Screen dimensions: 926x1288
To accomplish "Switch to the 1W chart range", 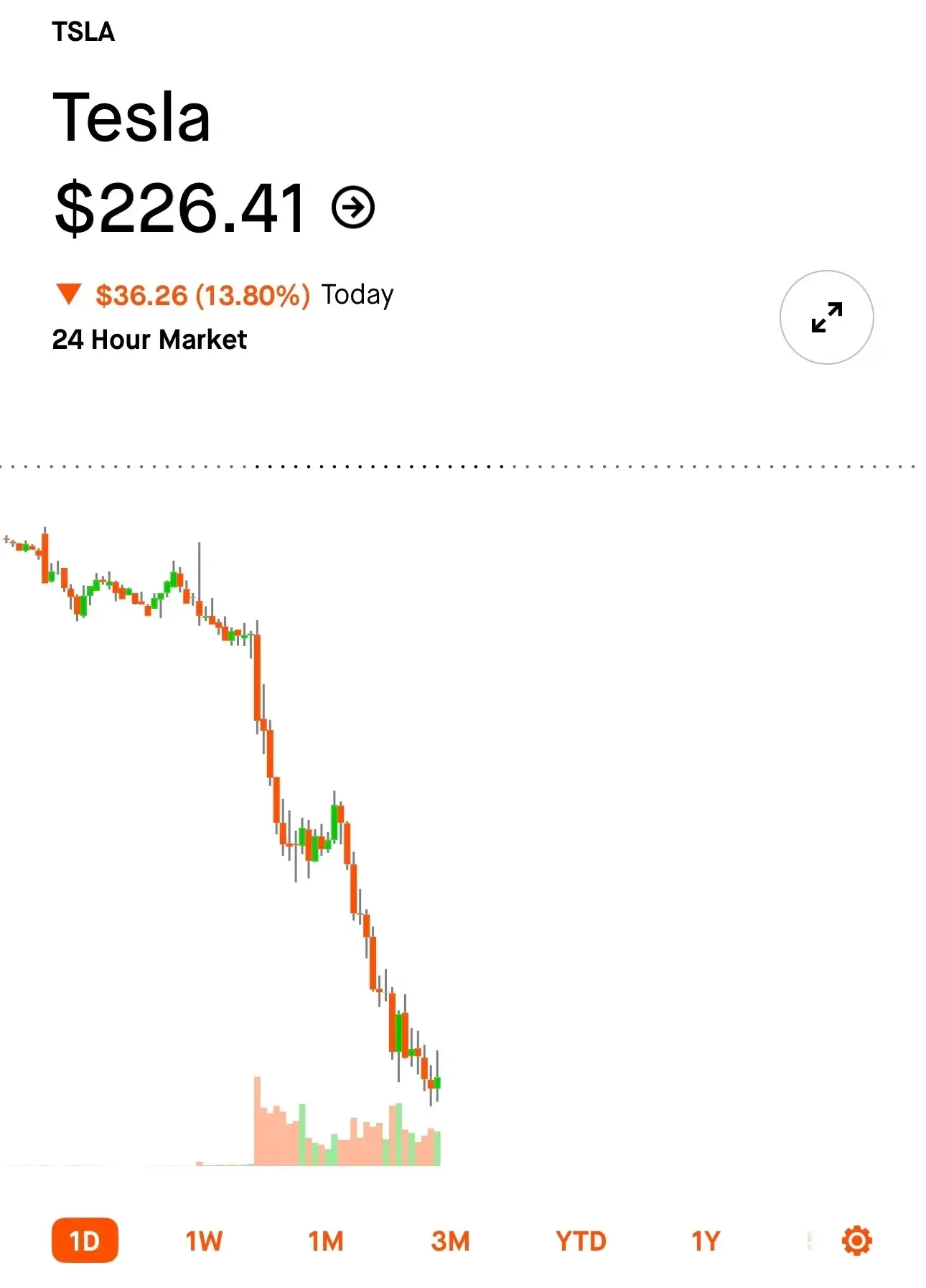I will 205,1241.
